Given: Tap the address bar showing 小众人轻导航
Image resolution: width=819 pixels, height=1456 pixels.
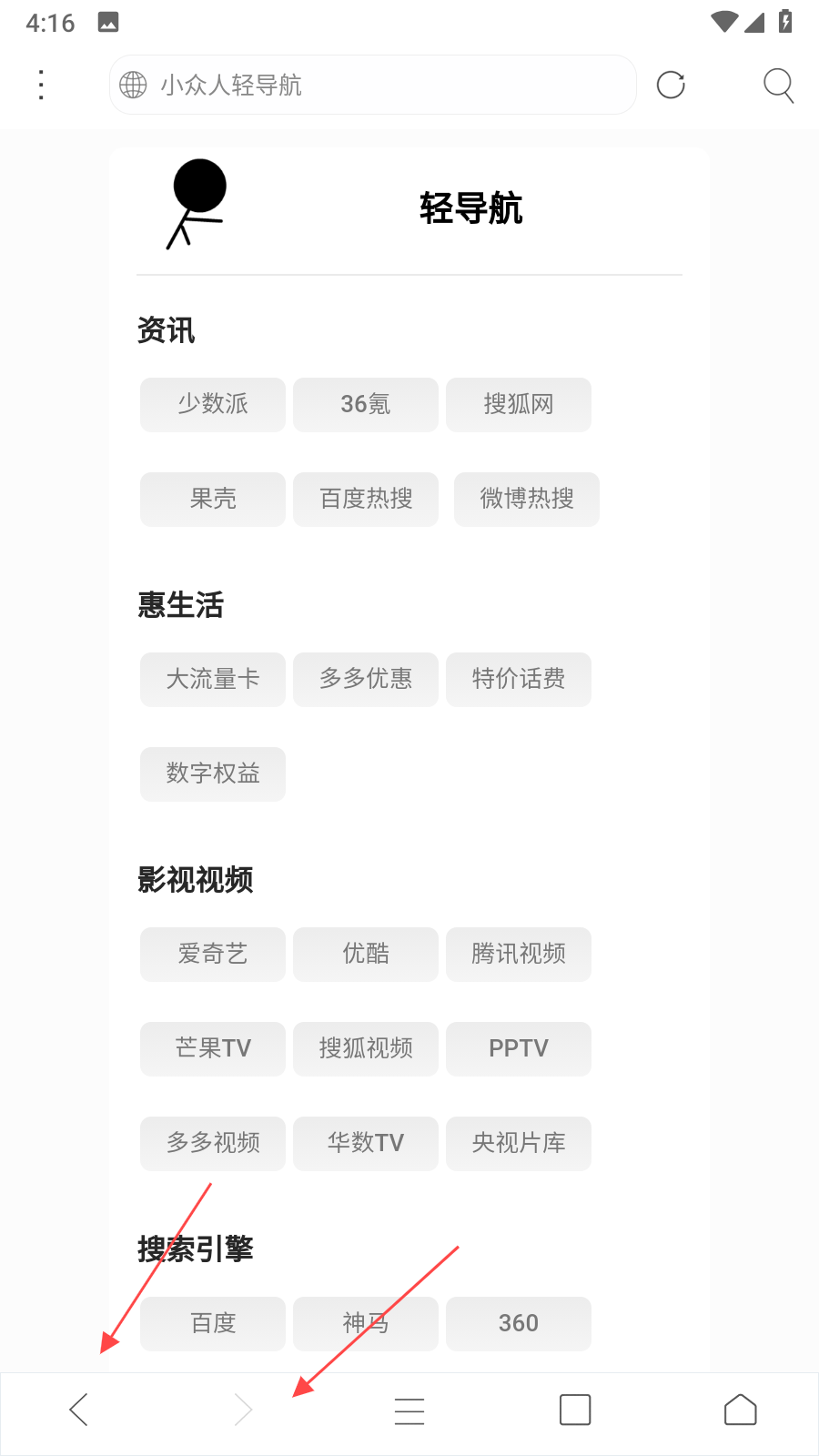Looking at the screenshot, I should 373,85.
